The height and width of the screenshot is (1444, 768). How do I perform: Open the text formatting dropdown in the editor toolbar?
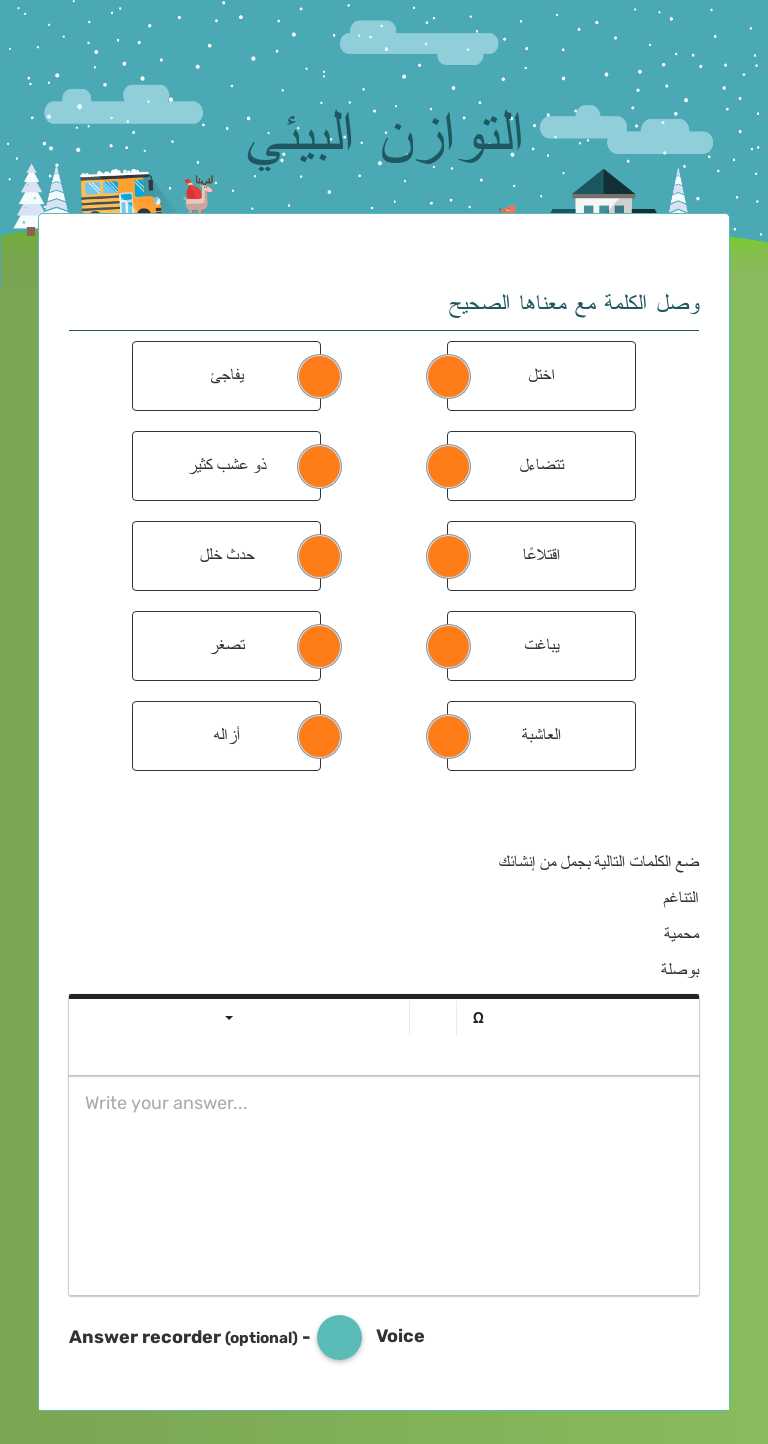point(229,1018)
